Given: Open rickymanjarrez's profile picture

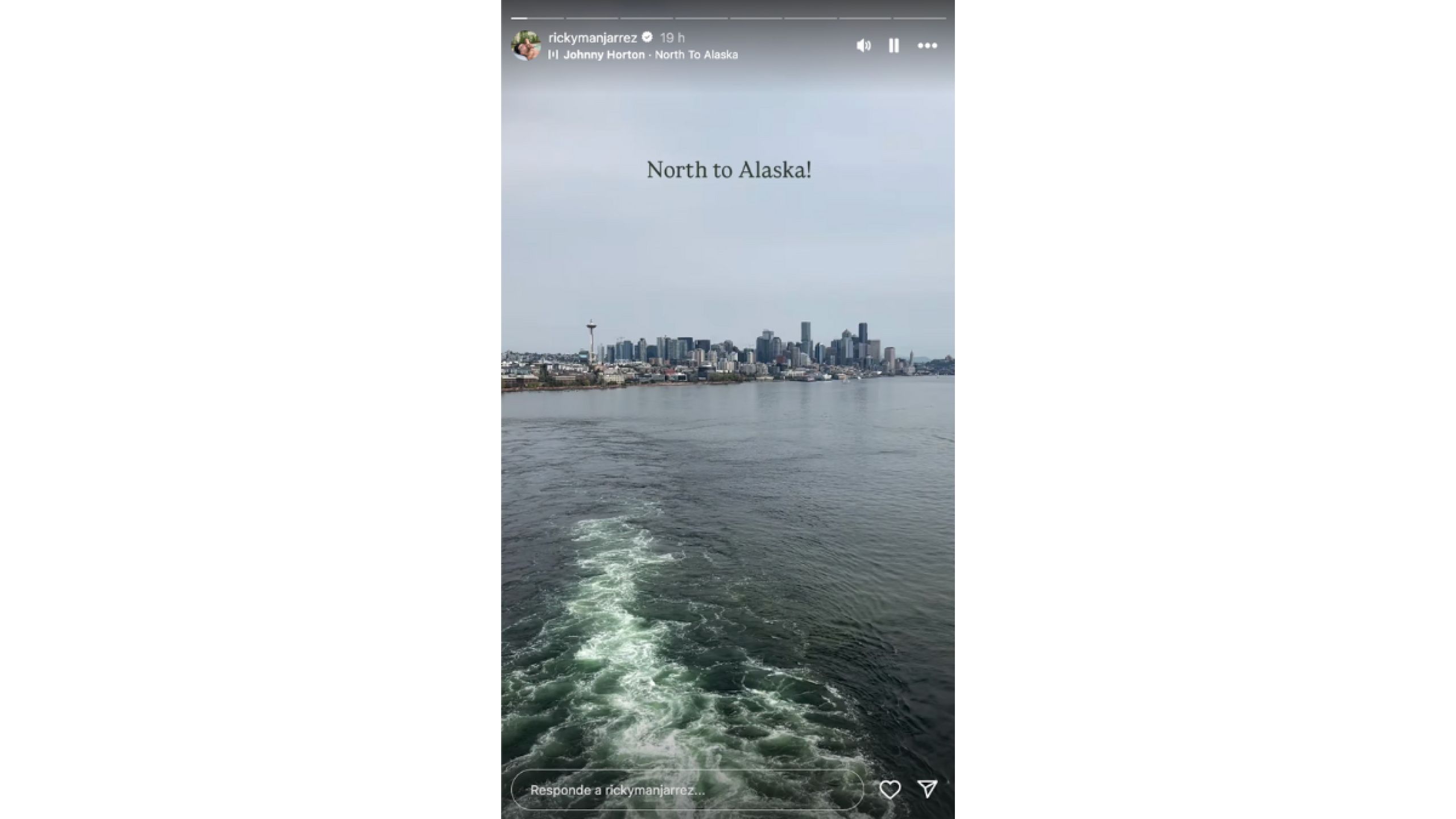Looking at the screenshot, I should (526, 45).
